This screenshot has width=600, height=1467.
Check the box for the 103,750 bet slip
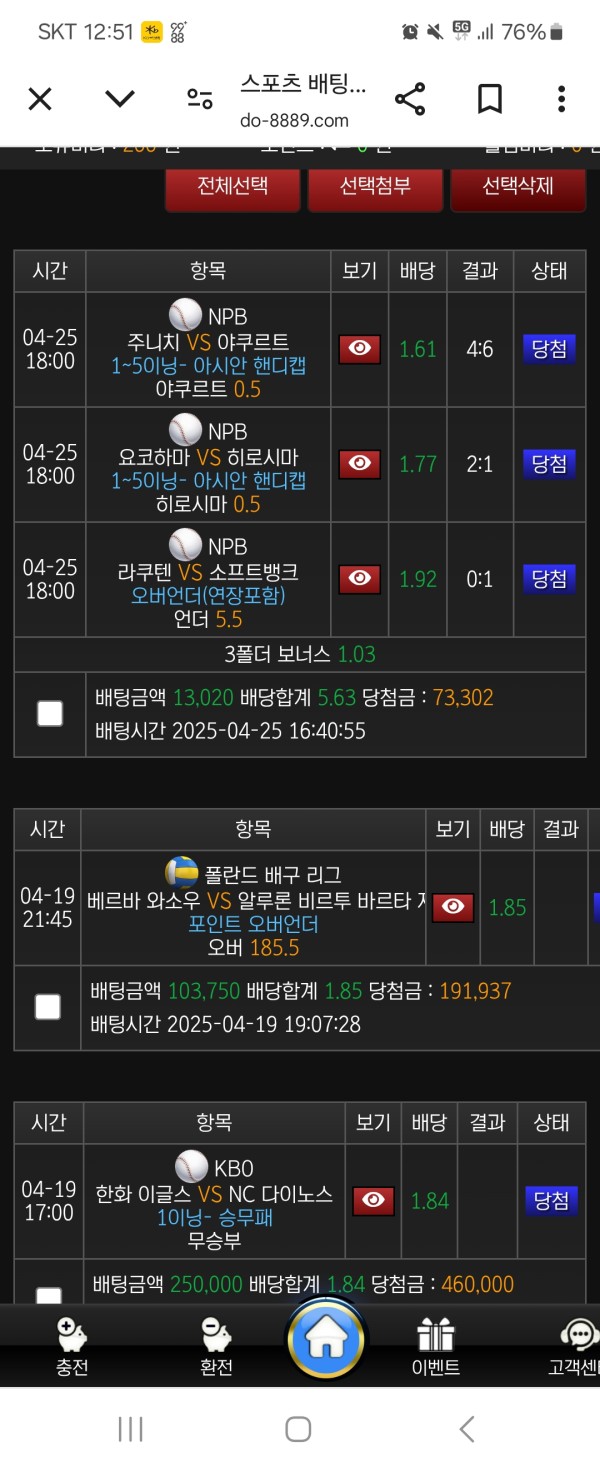[47, 1007]
